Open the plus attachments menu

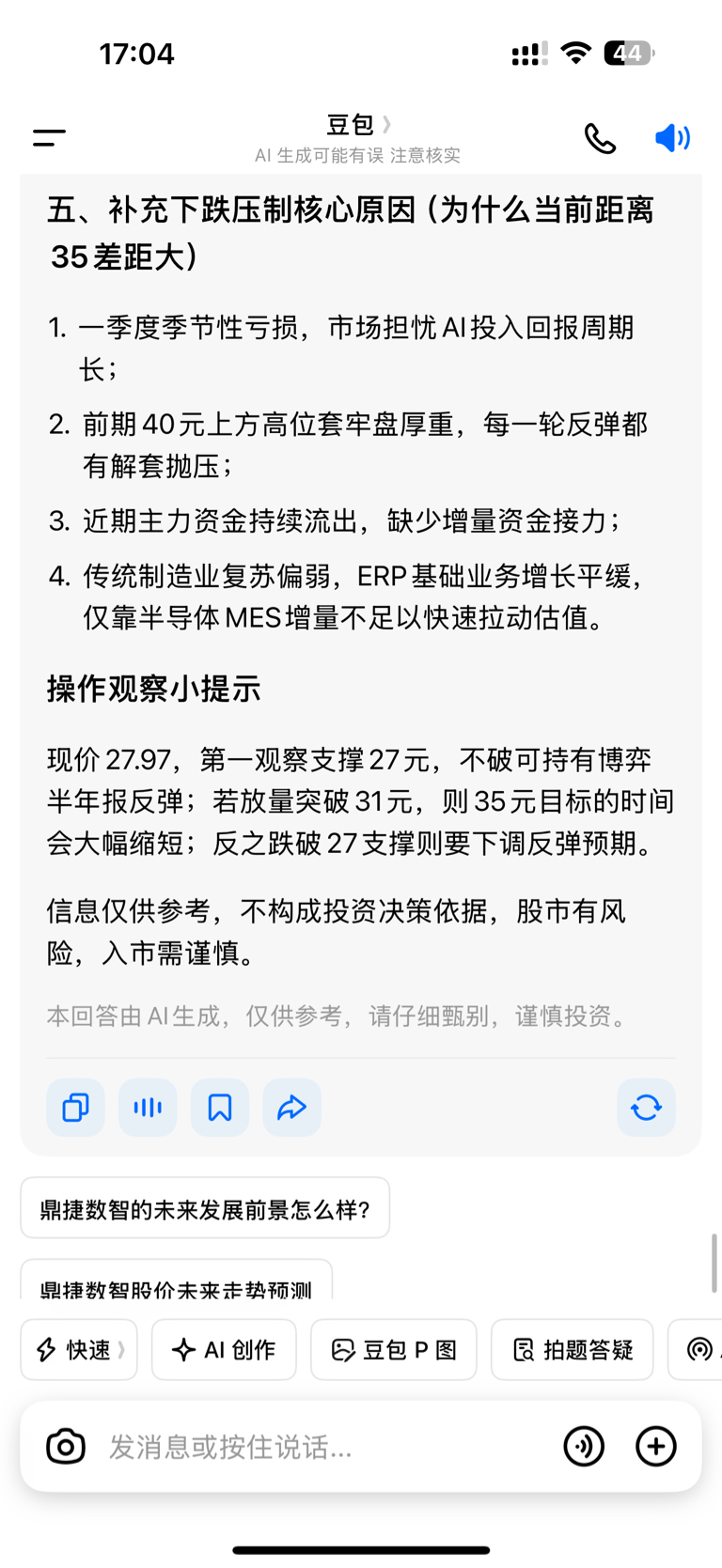[656, 1446]
